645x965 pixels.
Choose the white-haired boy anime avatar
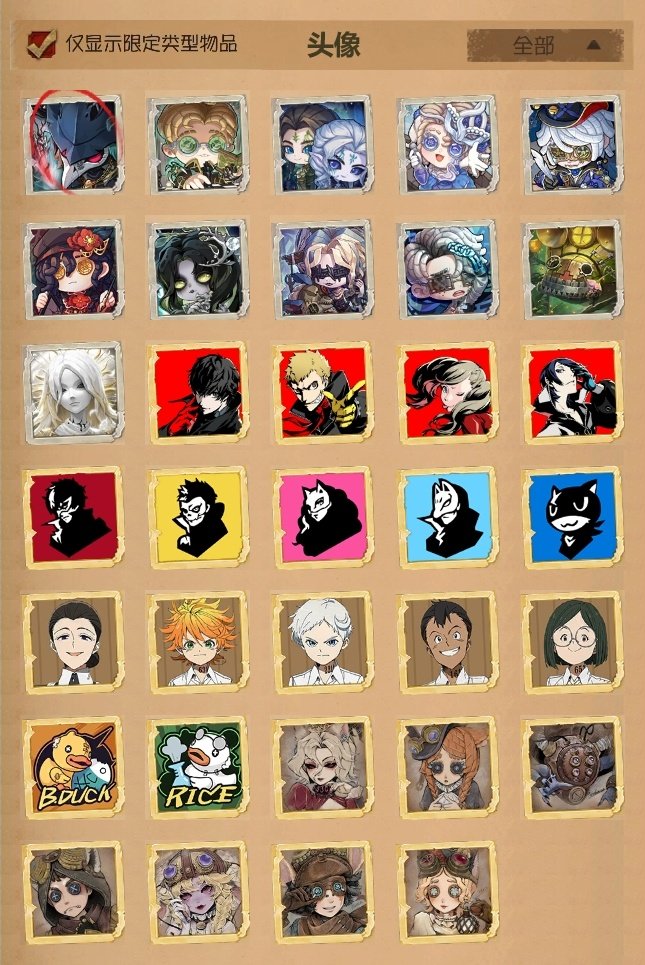click(322, 641)
